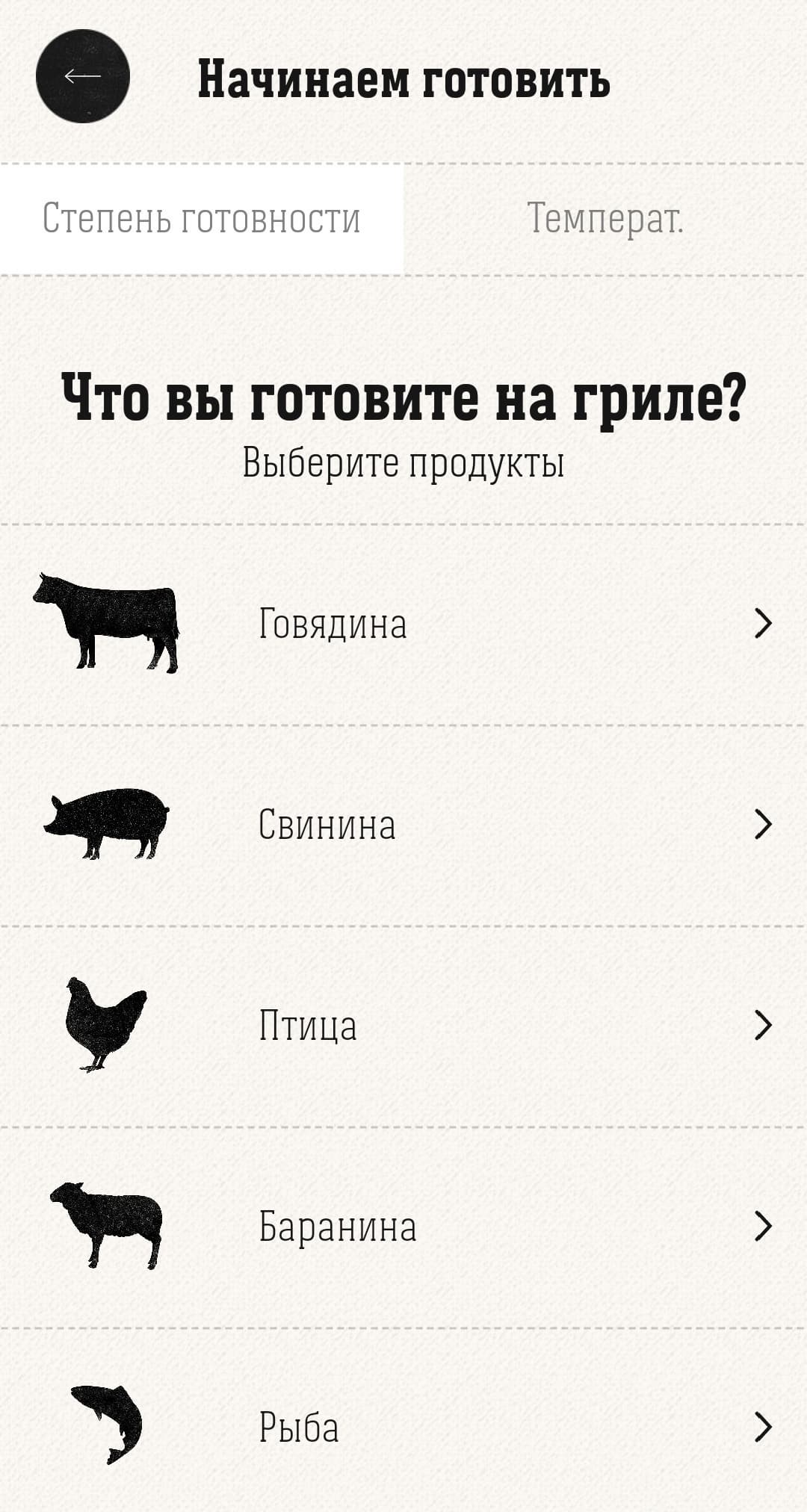
Task: Pick Баранина from the product list
Action: pos(403,1226)
